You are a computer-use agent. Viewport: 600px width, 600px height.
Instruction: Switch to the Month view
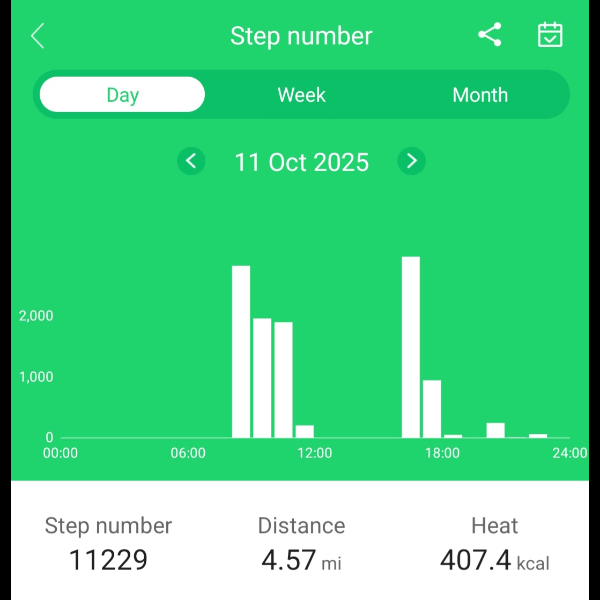click(480, 95)
